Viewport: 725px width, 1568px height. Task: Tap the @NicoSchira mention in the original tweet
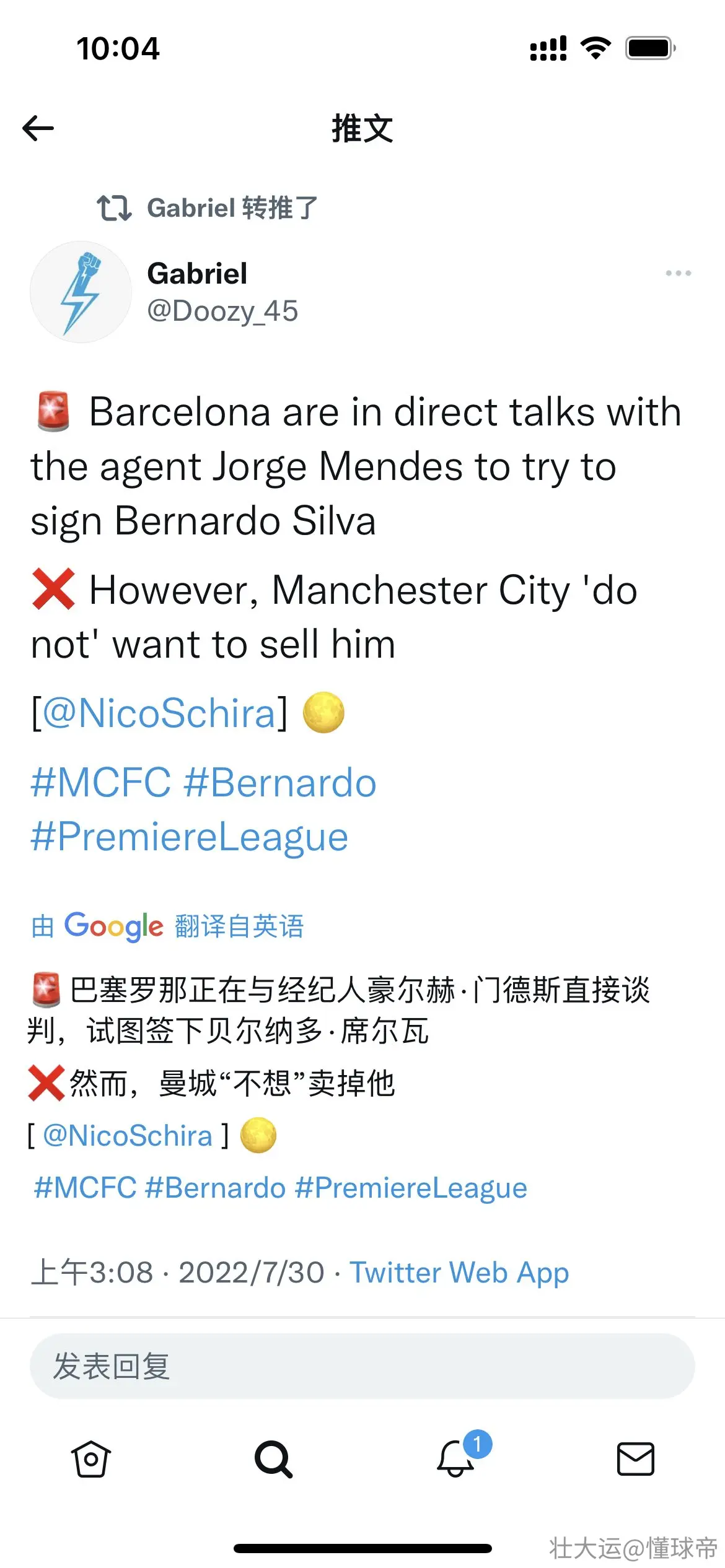click(x=159, y=713)
